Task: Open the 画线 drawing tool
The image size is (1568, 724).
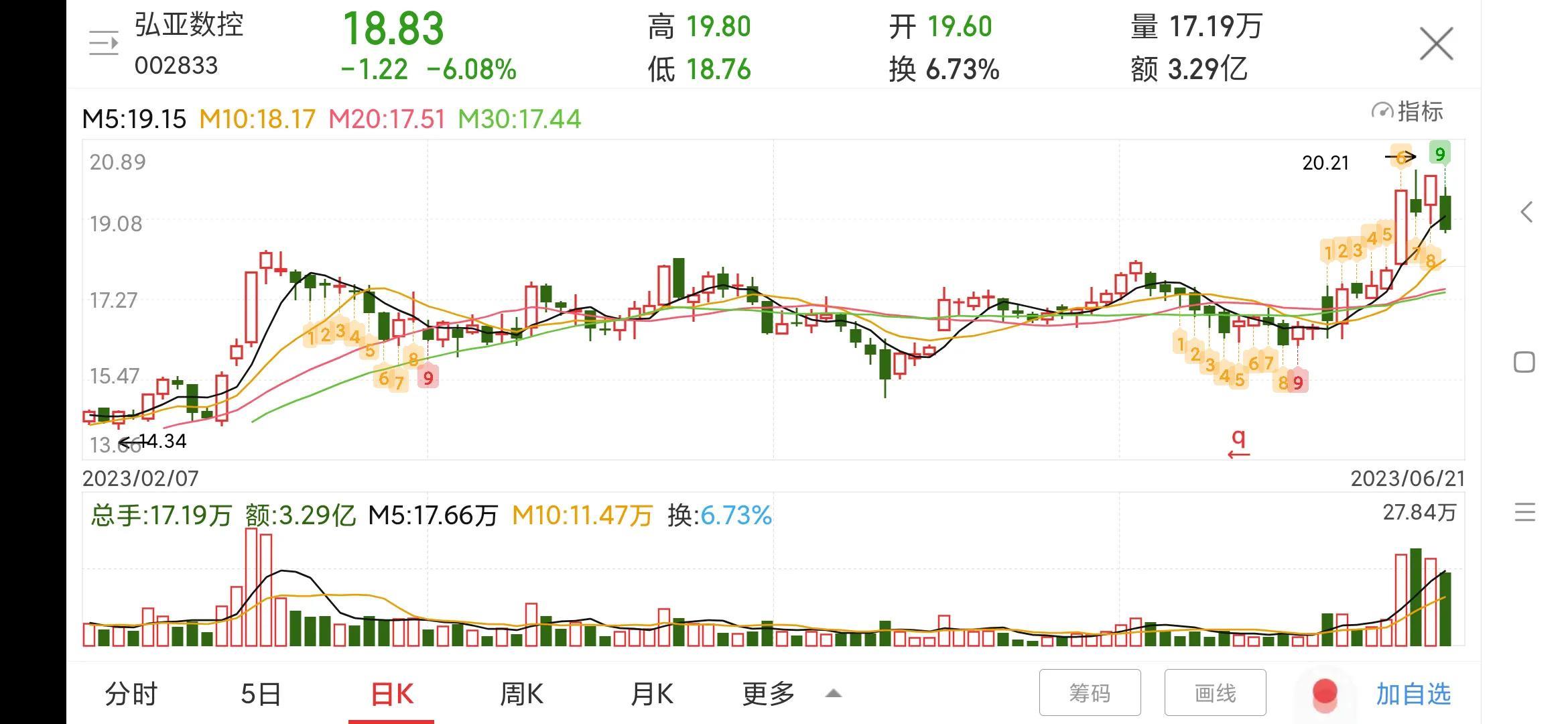Action: [1215, 692]
